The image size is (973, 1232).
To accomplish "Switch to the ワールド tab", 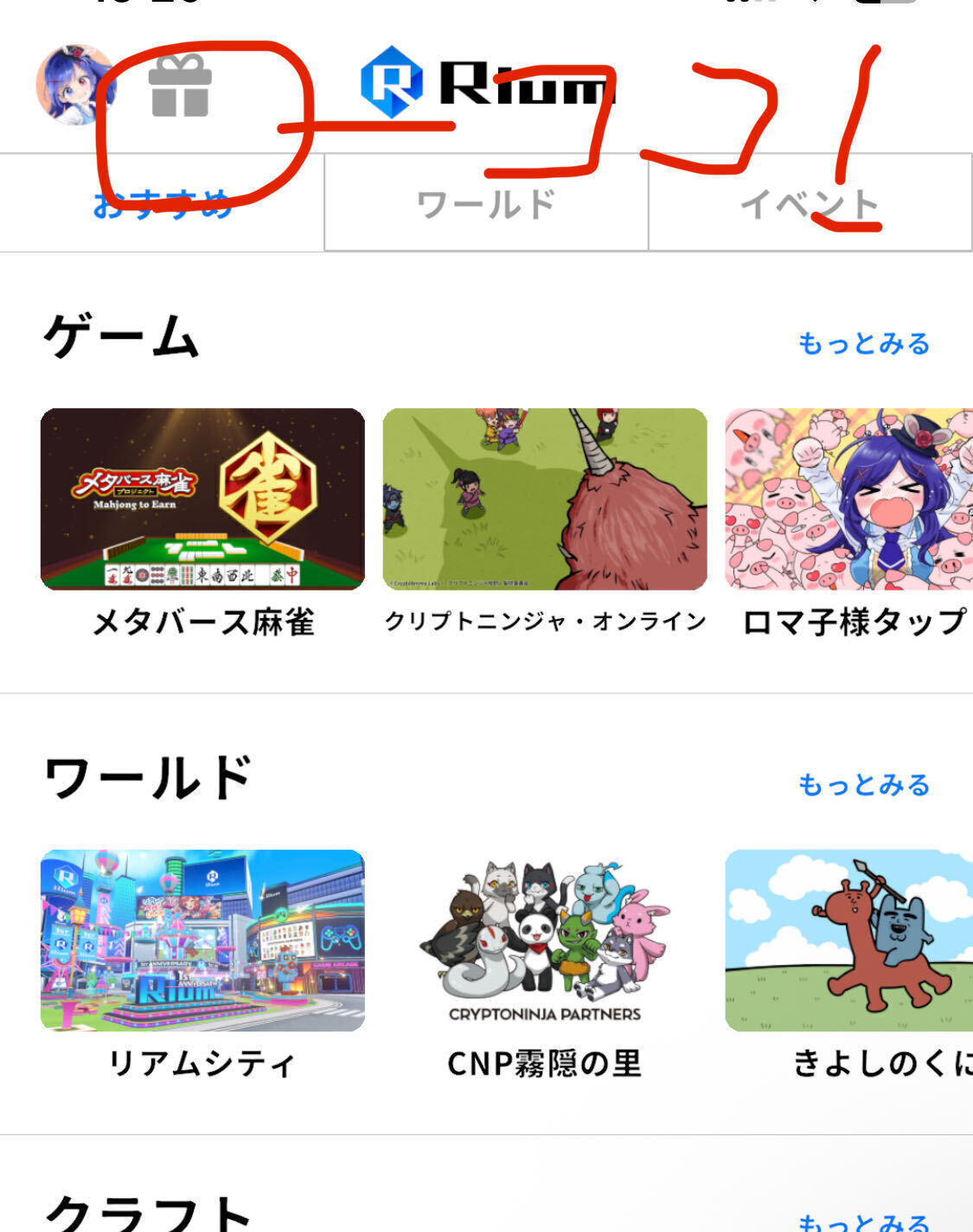I will coord(486,204).
